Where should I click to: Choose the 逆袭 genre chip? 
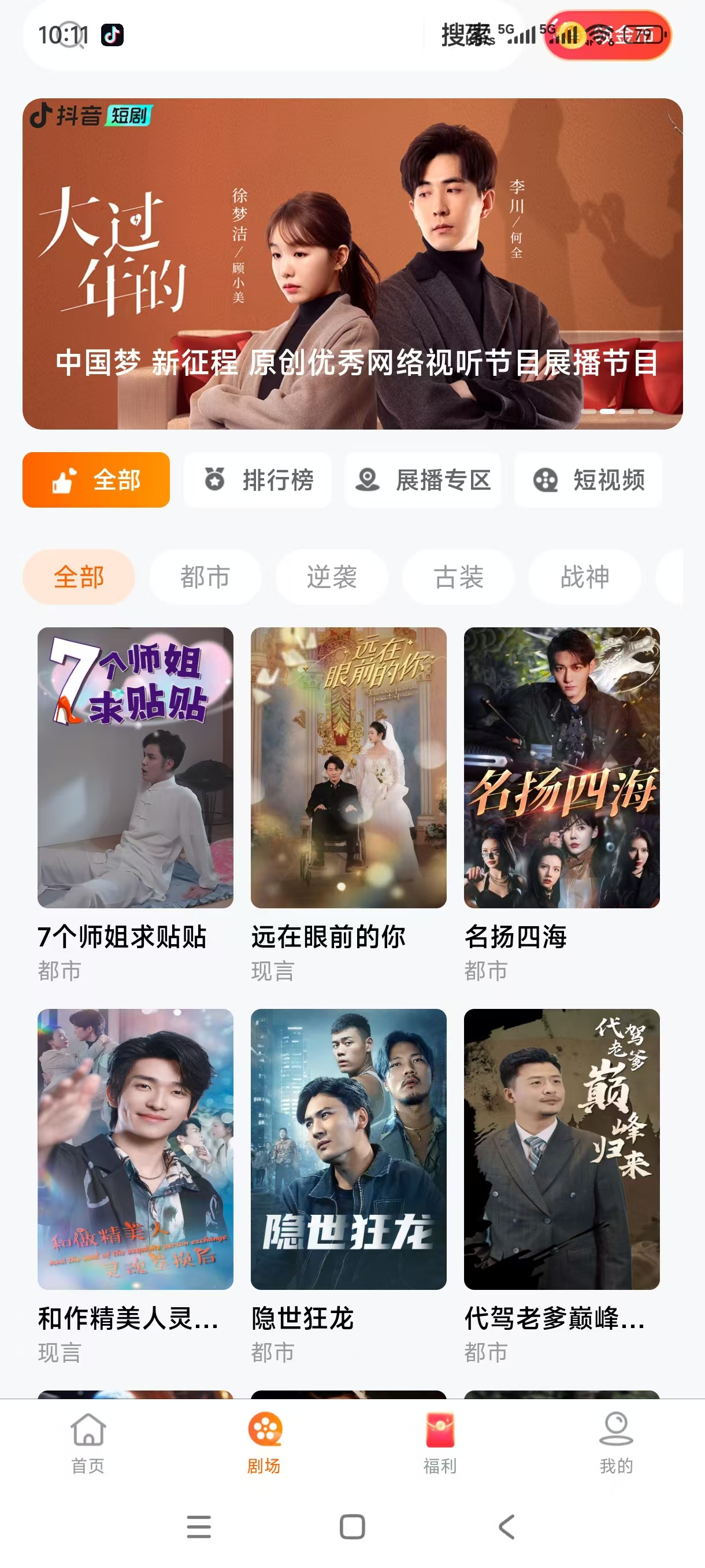click(332, 576)
